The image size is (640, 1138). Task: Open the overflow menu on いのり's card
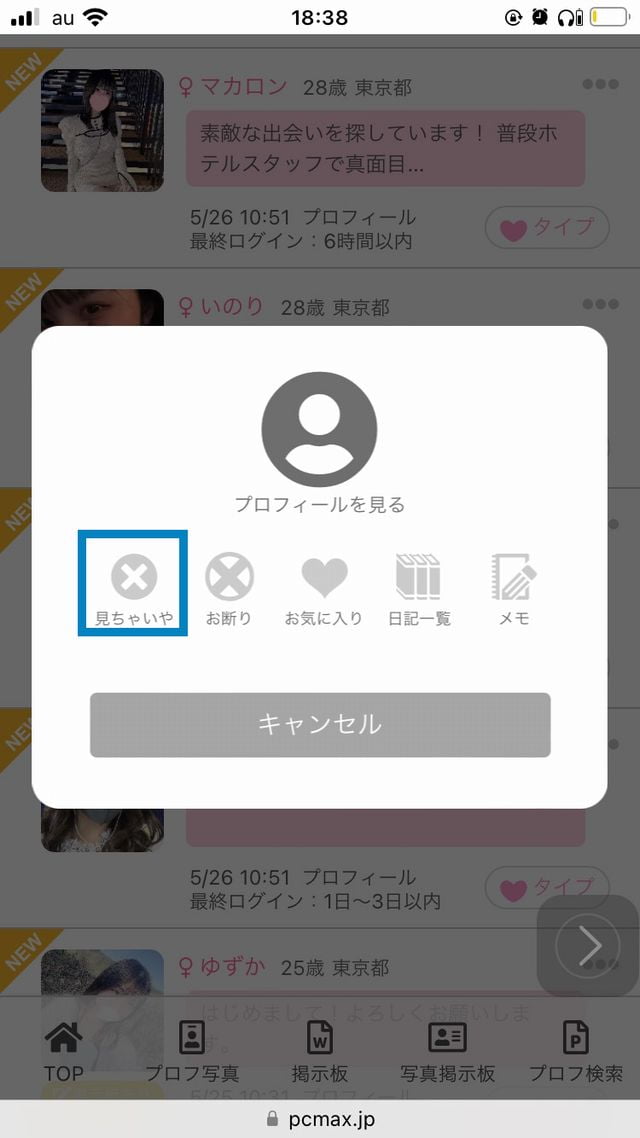tap(600, 305)
